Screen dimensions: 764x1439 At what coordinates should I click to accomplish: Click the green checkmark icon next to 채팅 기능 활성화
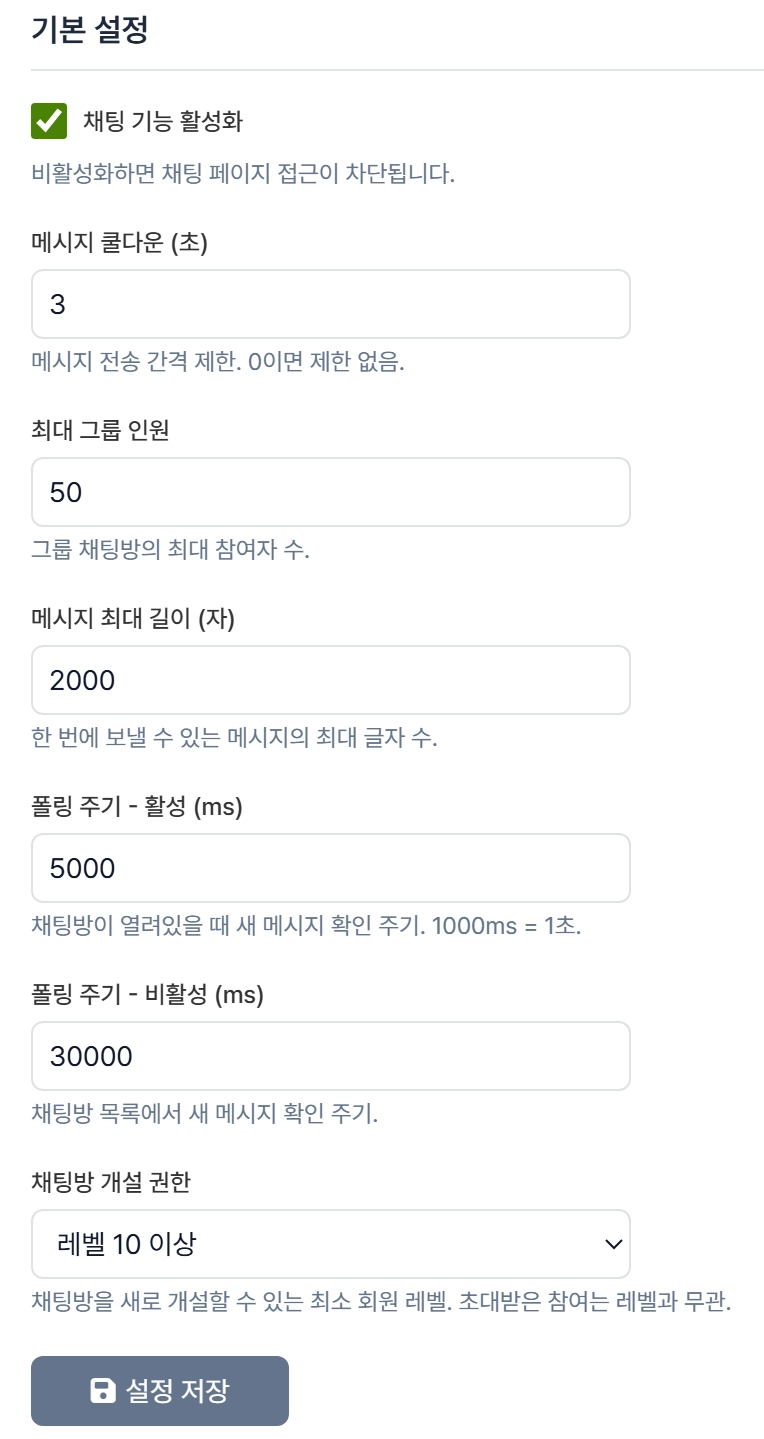click(x=48, y=120)
